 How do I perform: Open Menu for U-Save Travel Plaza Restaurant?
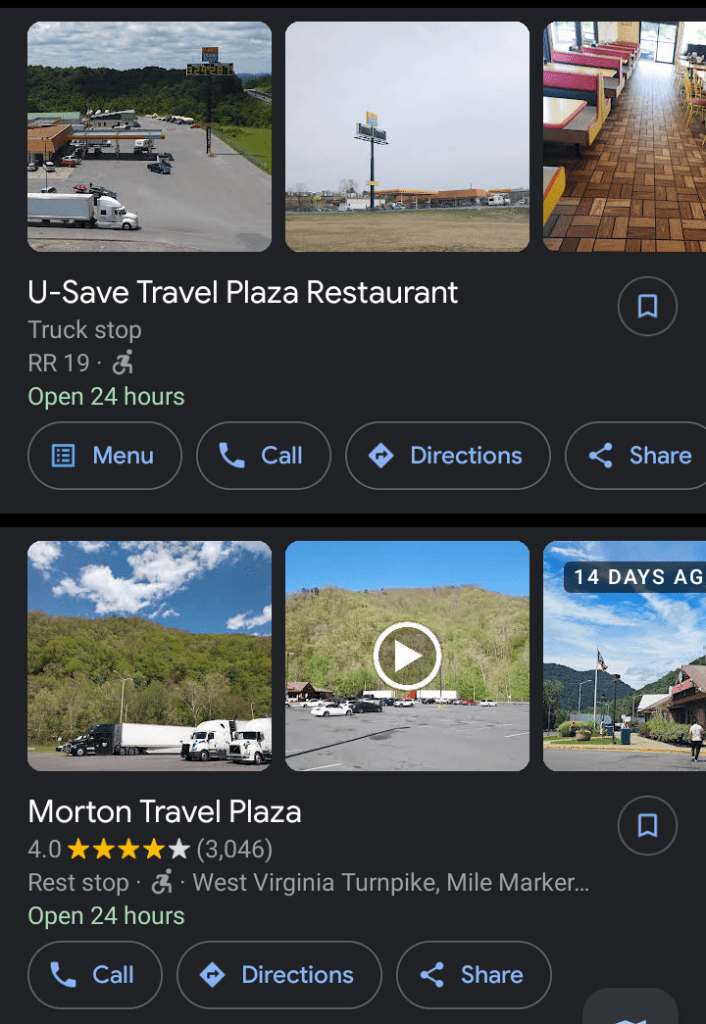[x=105, y=456]
